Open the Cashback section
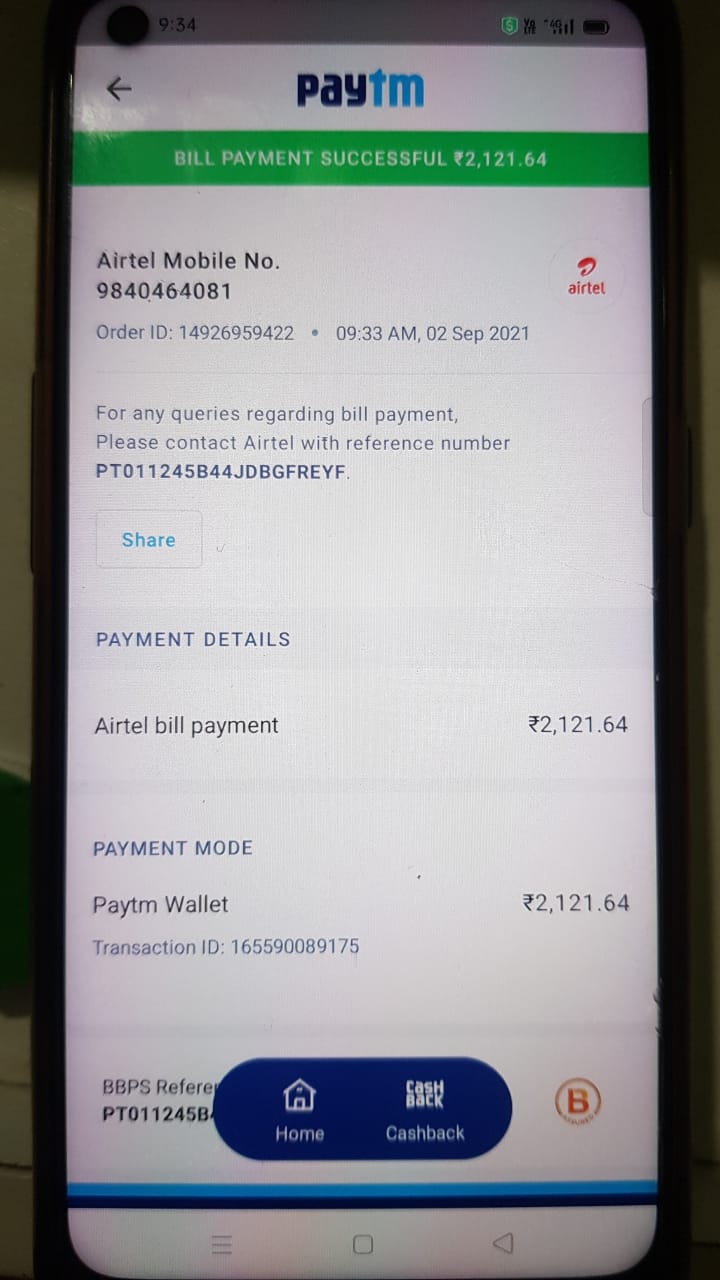 point(425,1110)
